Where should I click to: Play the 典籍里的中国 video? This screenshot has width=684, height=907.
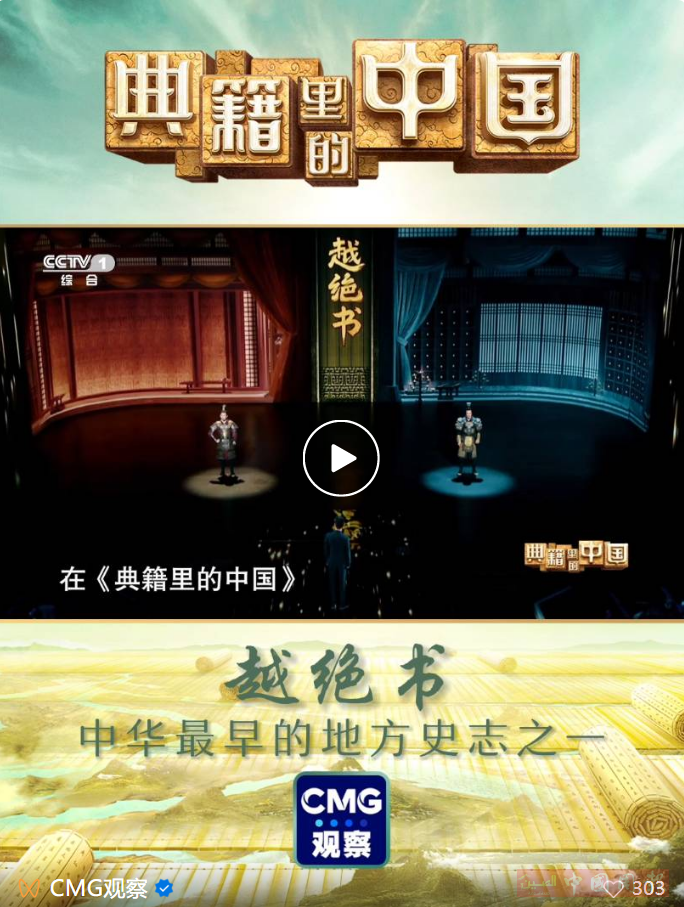(341, 459)
